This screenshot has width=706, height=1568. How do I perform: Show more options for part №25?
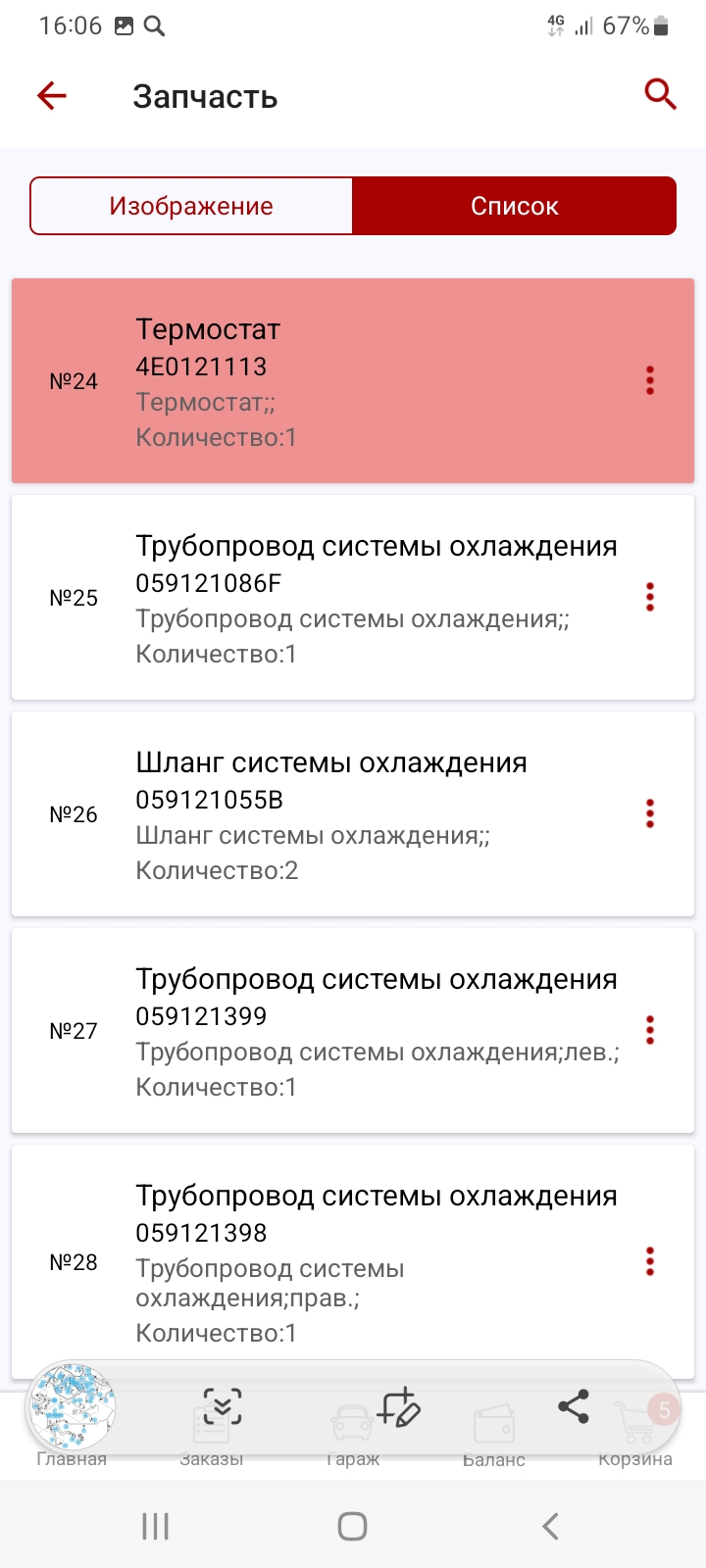click(x=649, y=598)
